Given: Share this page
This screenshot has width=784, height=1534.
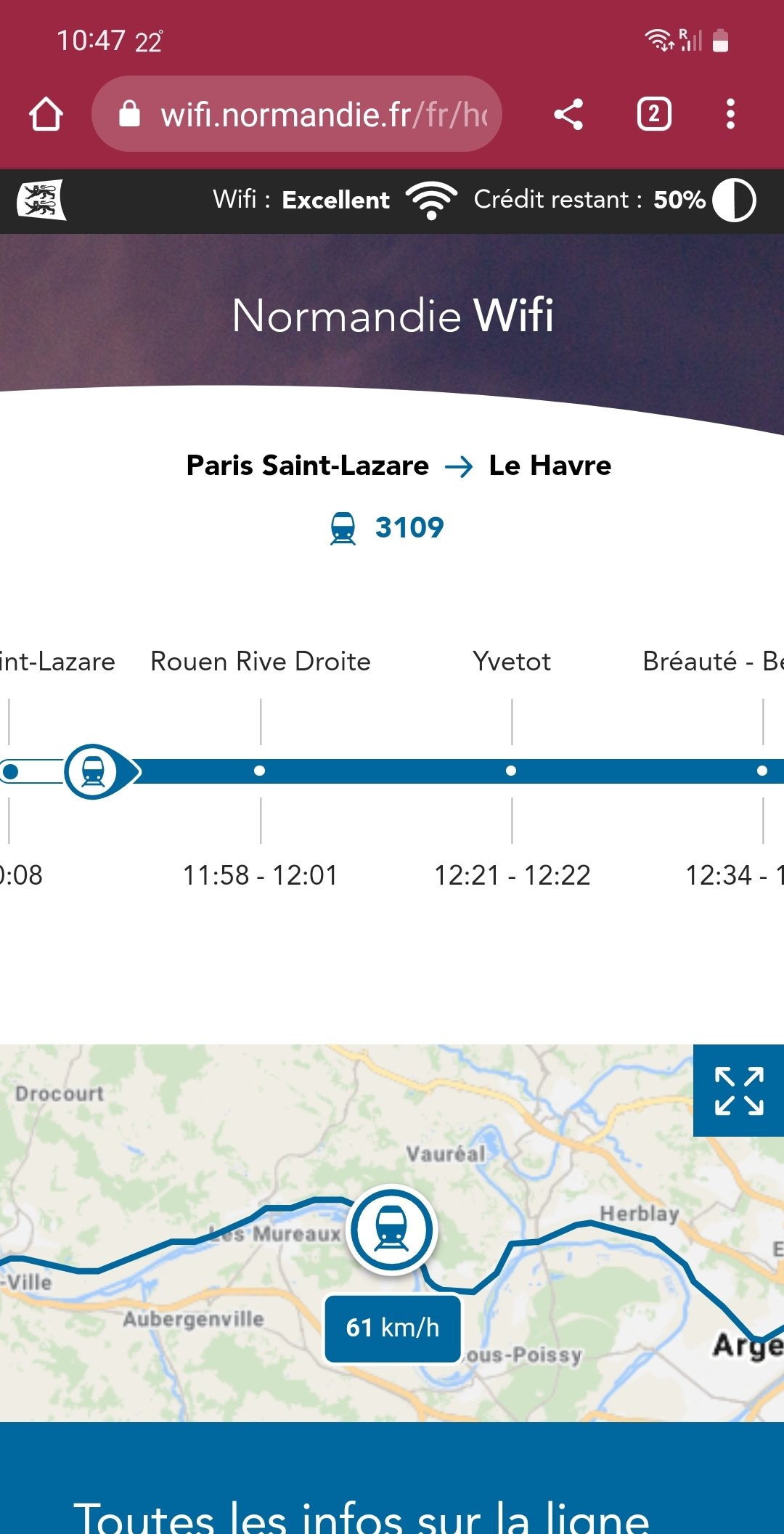Looking at the screenshot, I should click(568, 114).
